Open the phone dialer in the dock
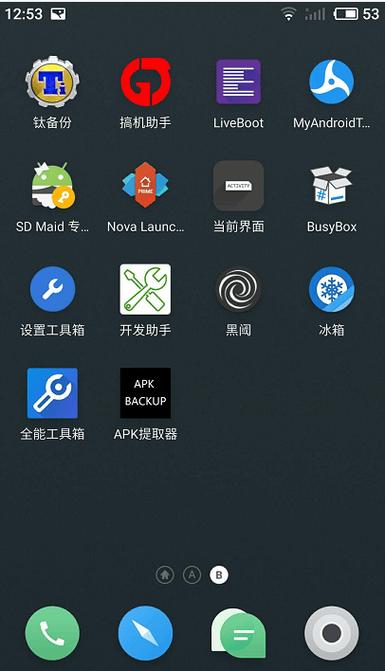Screen dimensions: 385x671 pyautogui.click(x=52, y=634)
